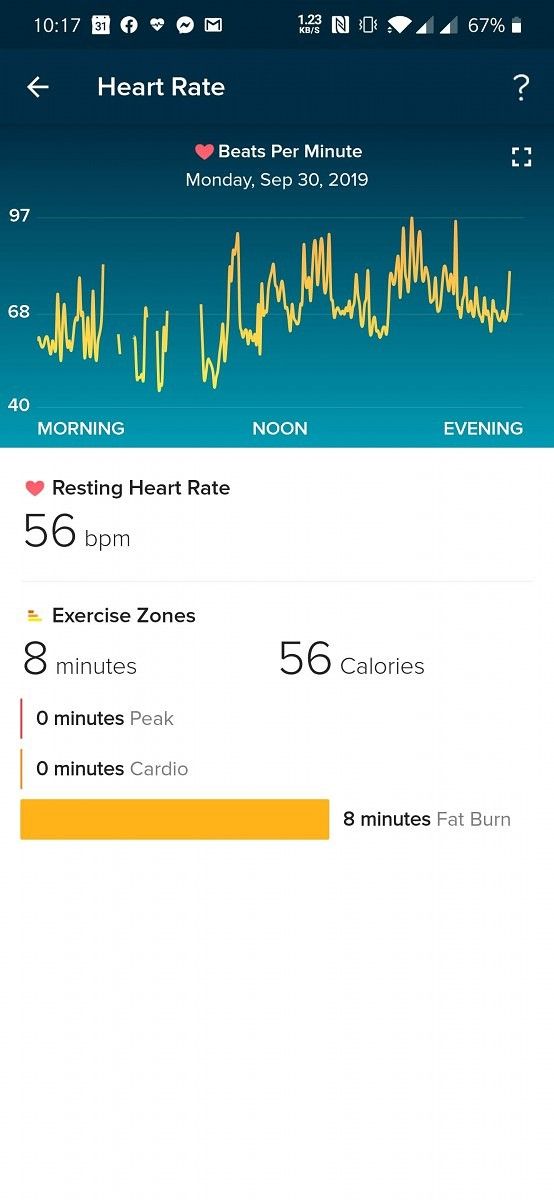Go back using the arrow icon
The width and height of the screenshot is (554, 1200).
pos(38,87)
